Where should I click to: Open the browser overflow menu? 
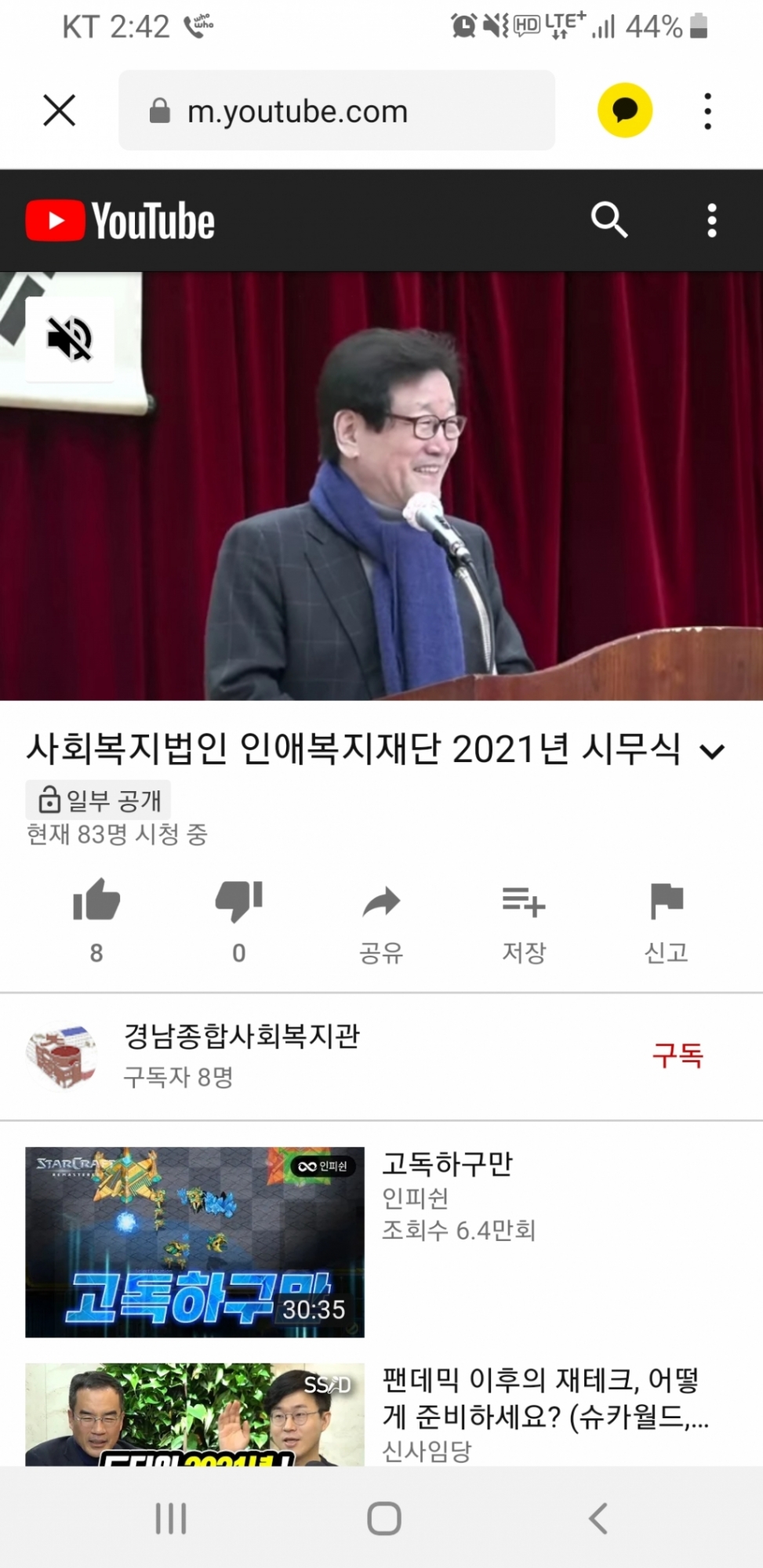coord(707,111)
